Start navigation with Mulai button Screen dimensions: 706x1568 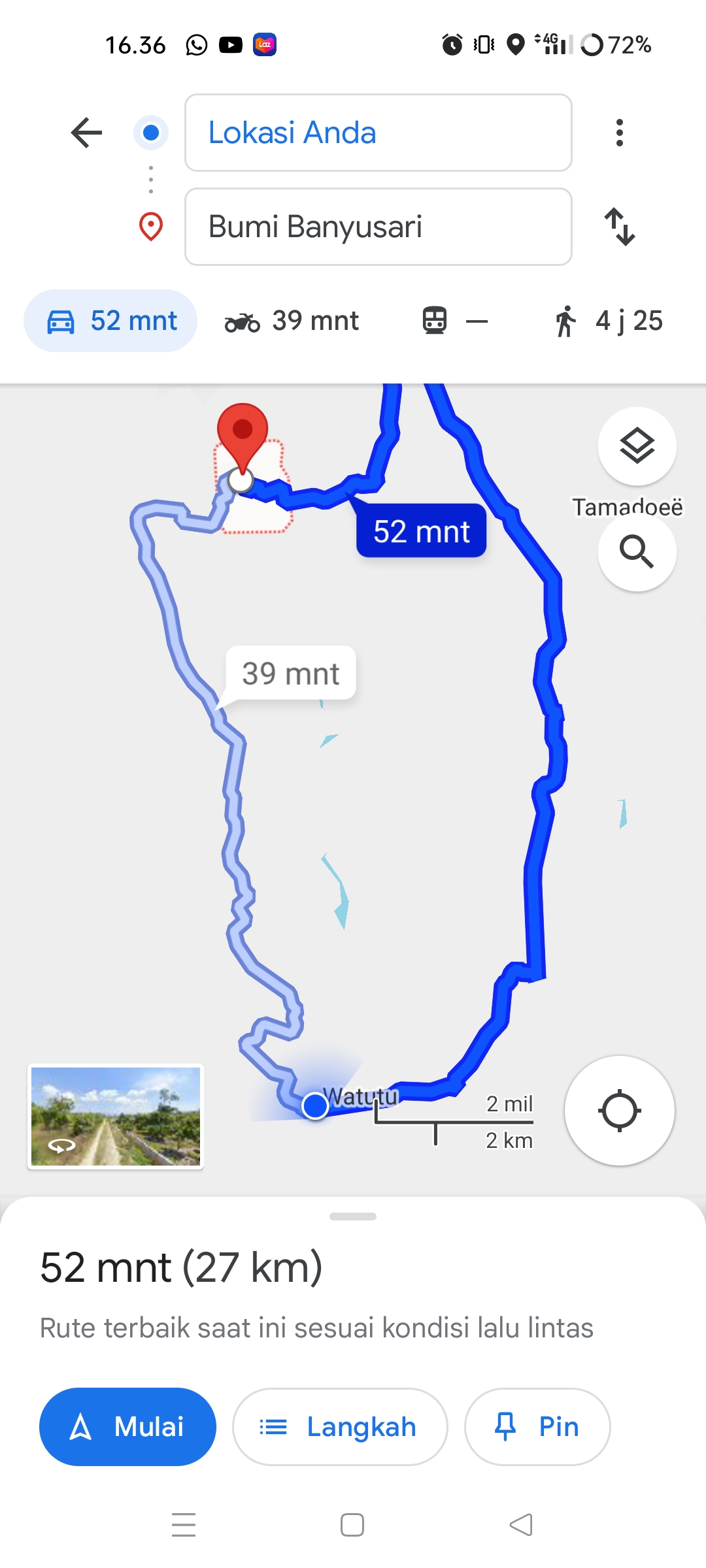[x=127, y=1427]
